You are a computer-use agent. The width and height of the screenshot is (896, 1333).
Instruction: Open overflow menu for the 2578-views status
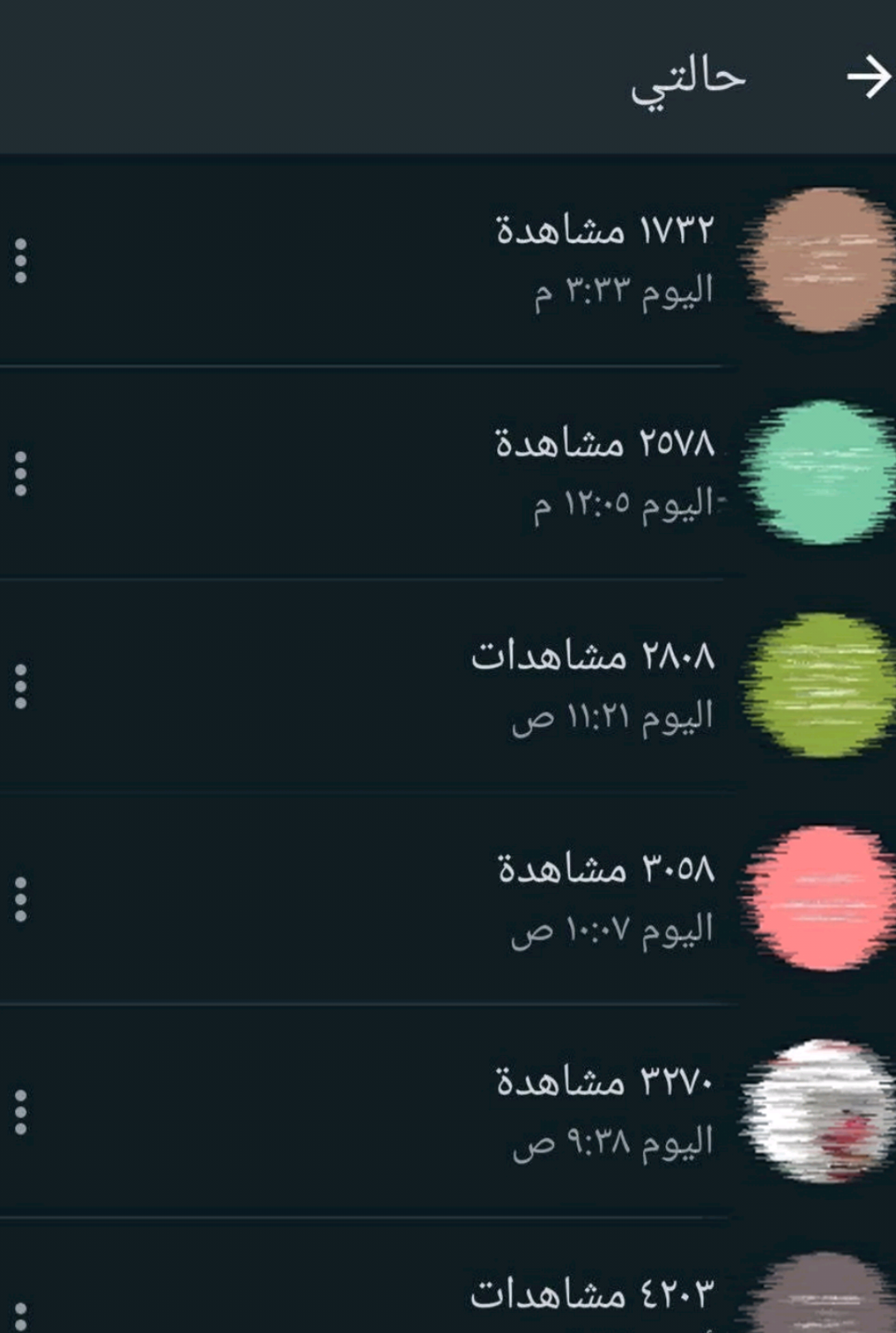(x=19, y=473)
